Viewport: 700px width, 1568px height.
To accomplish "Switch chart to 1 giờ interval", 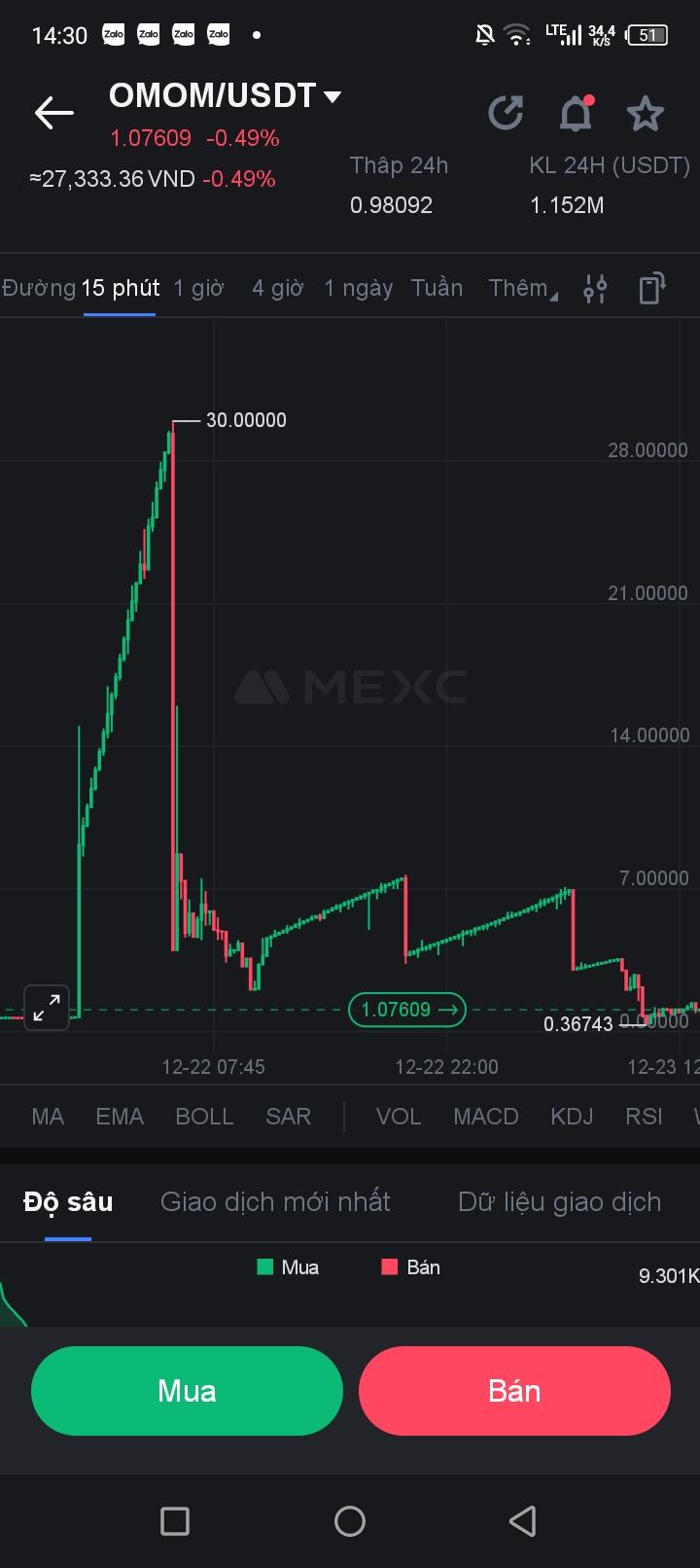I will click(x=198, y=288).
